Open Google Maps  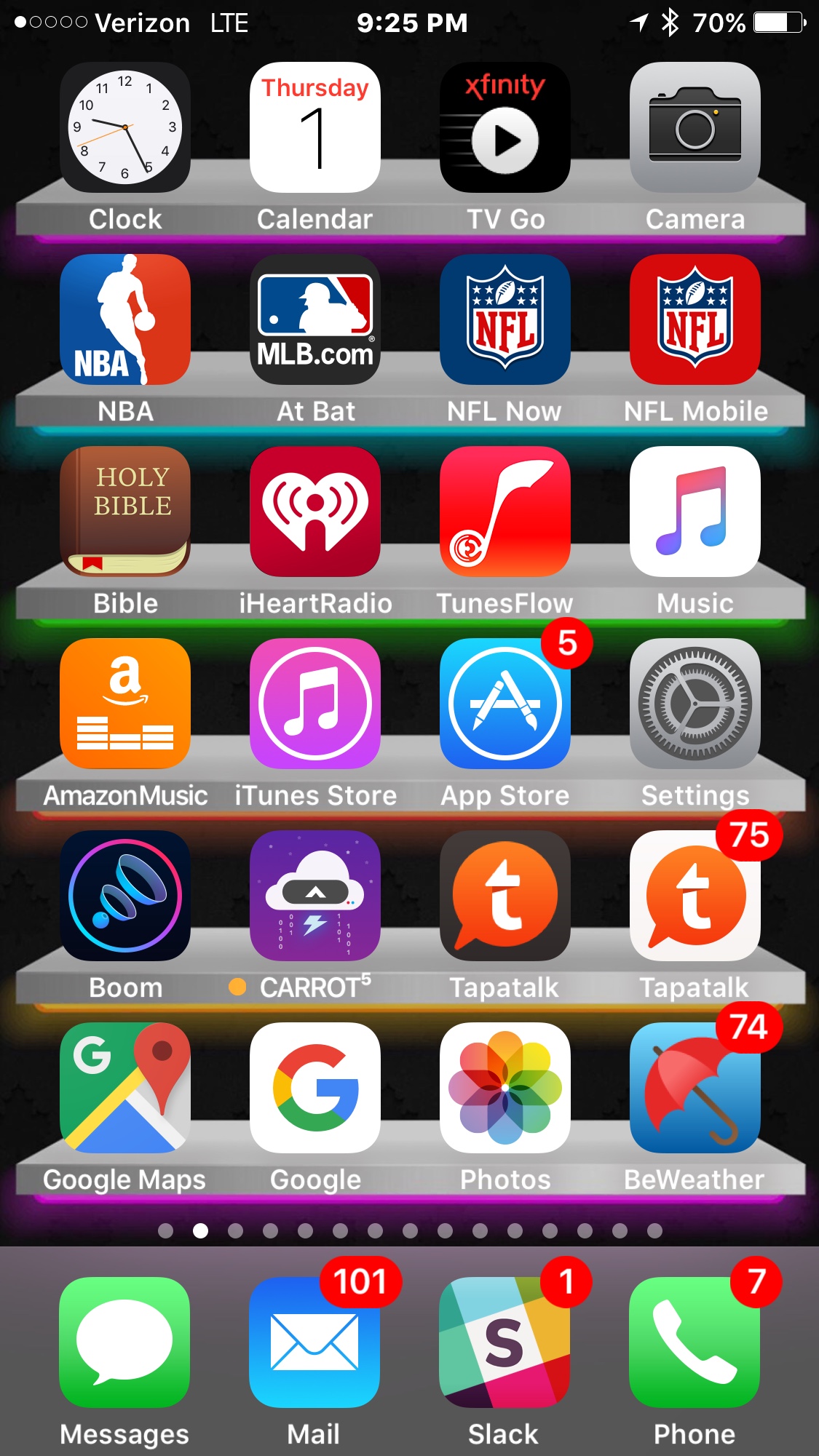(125, 1088)
